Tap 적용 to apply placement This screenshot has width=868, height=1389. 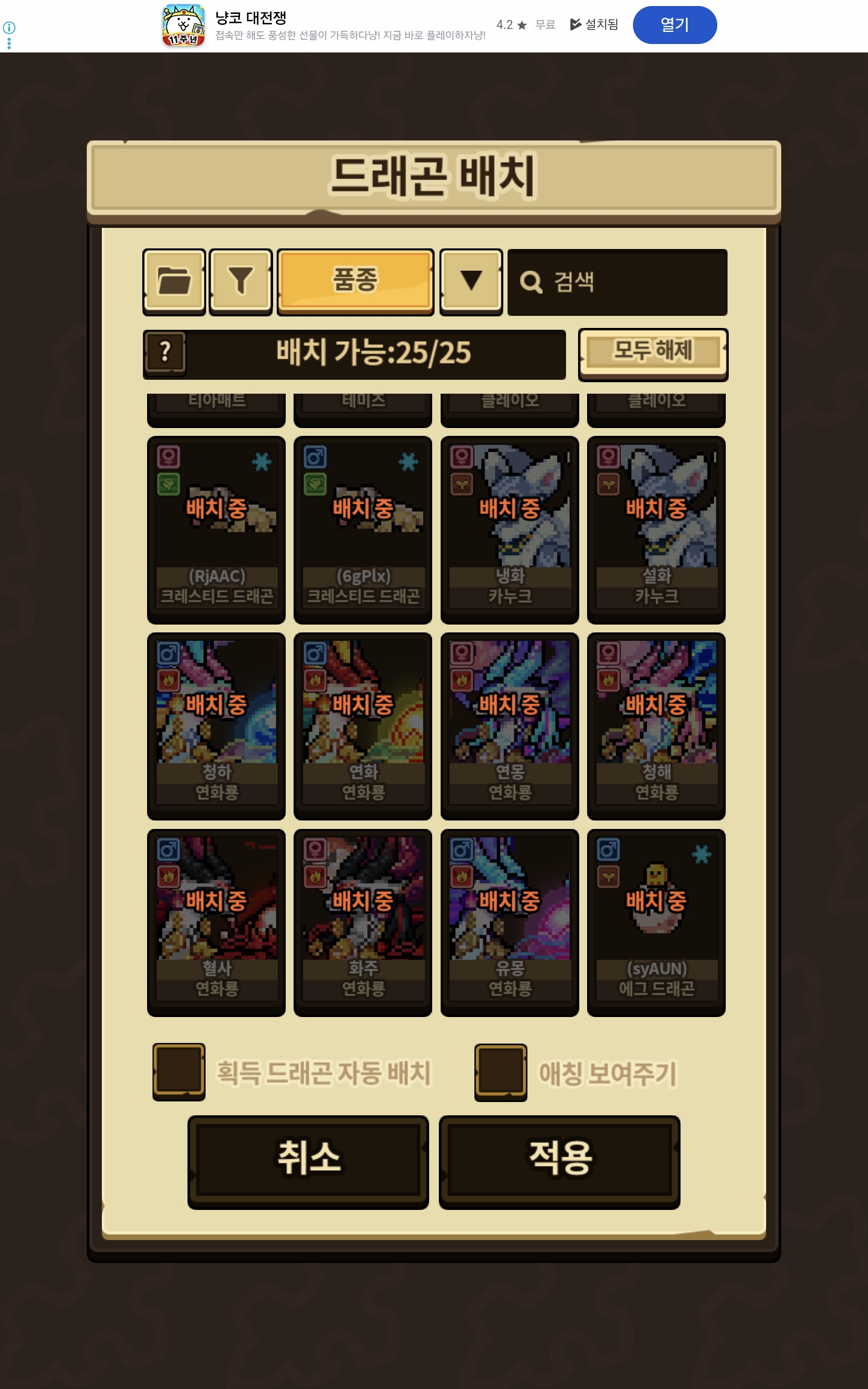click(559, 1162)
